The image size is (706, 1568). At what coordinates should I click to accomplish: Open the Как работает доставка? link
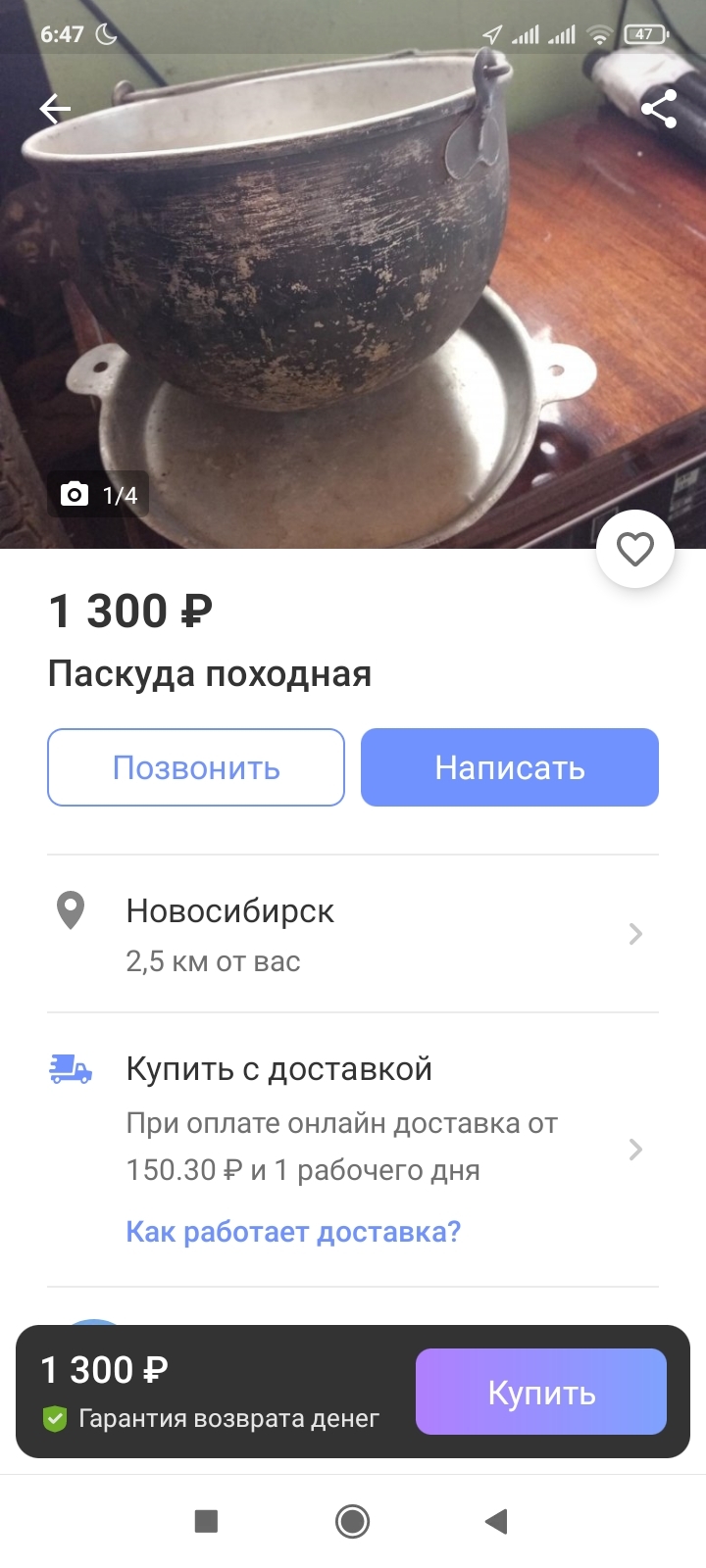293,1232
